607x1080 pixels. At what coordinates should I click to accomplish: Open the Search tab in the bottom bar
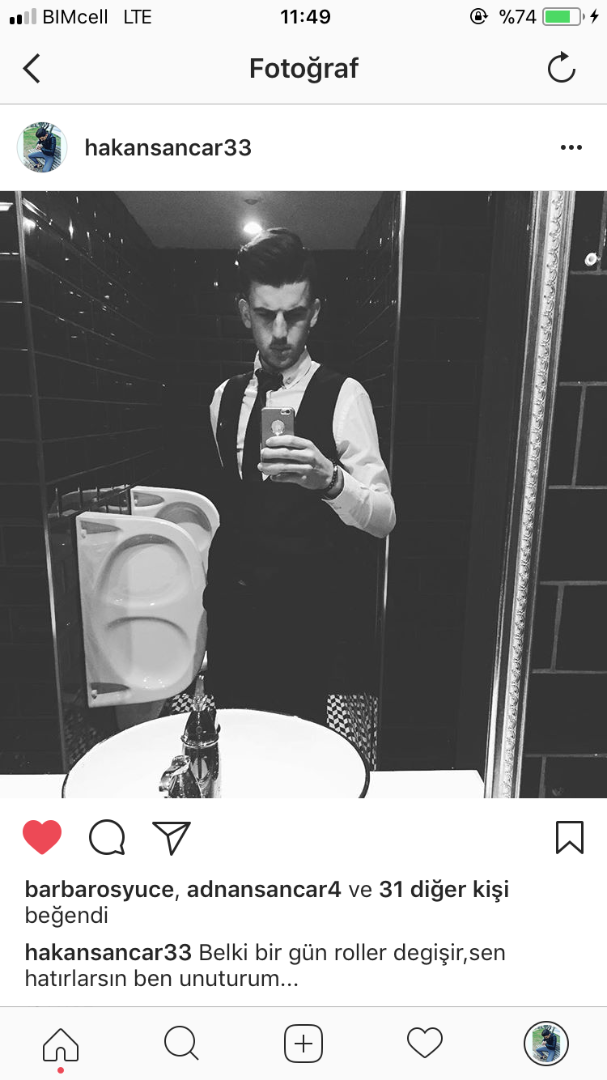[x=182, y=1043]
